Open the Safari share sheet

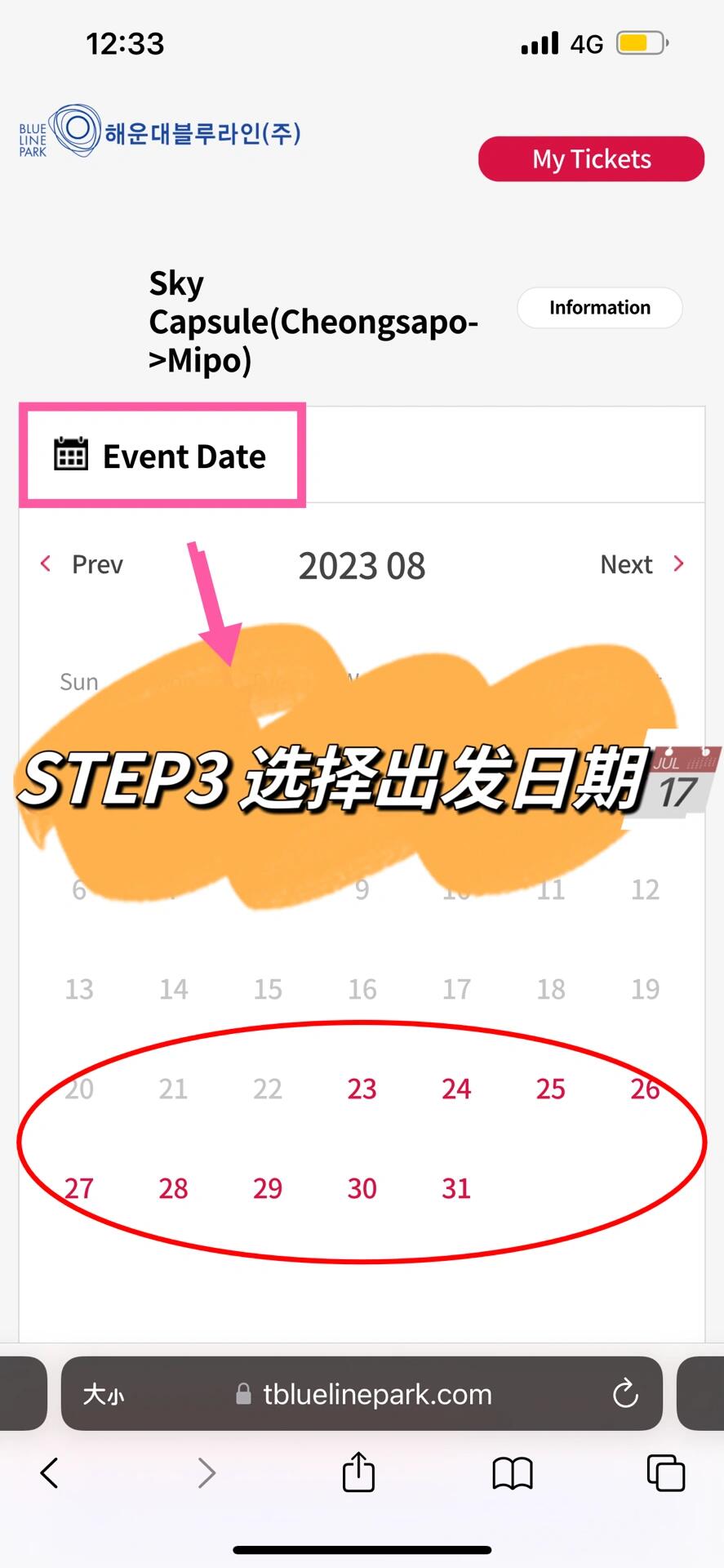pos(358,1473)
